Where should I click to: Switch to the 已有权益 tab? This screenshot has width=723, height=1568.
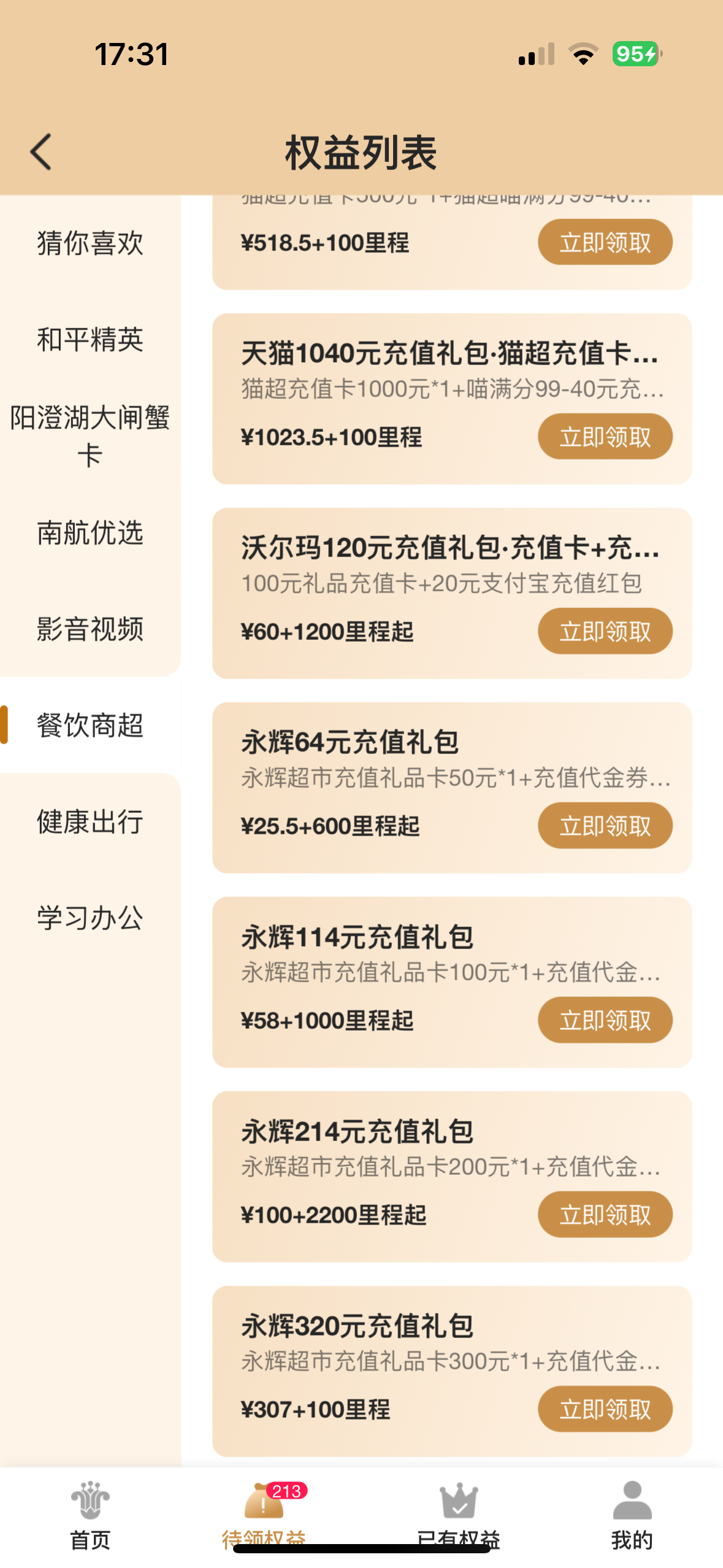[x=458, y=1515]
